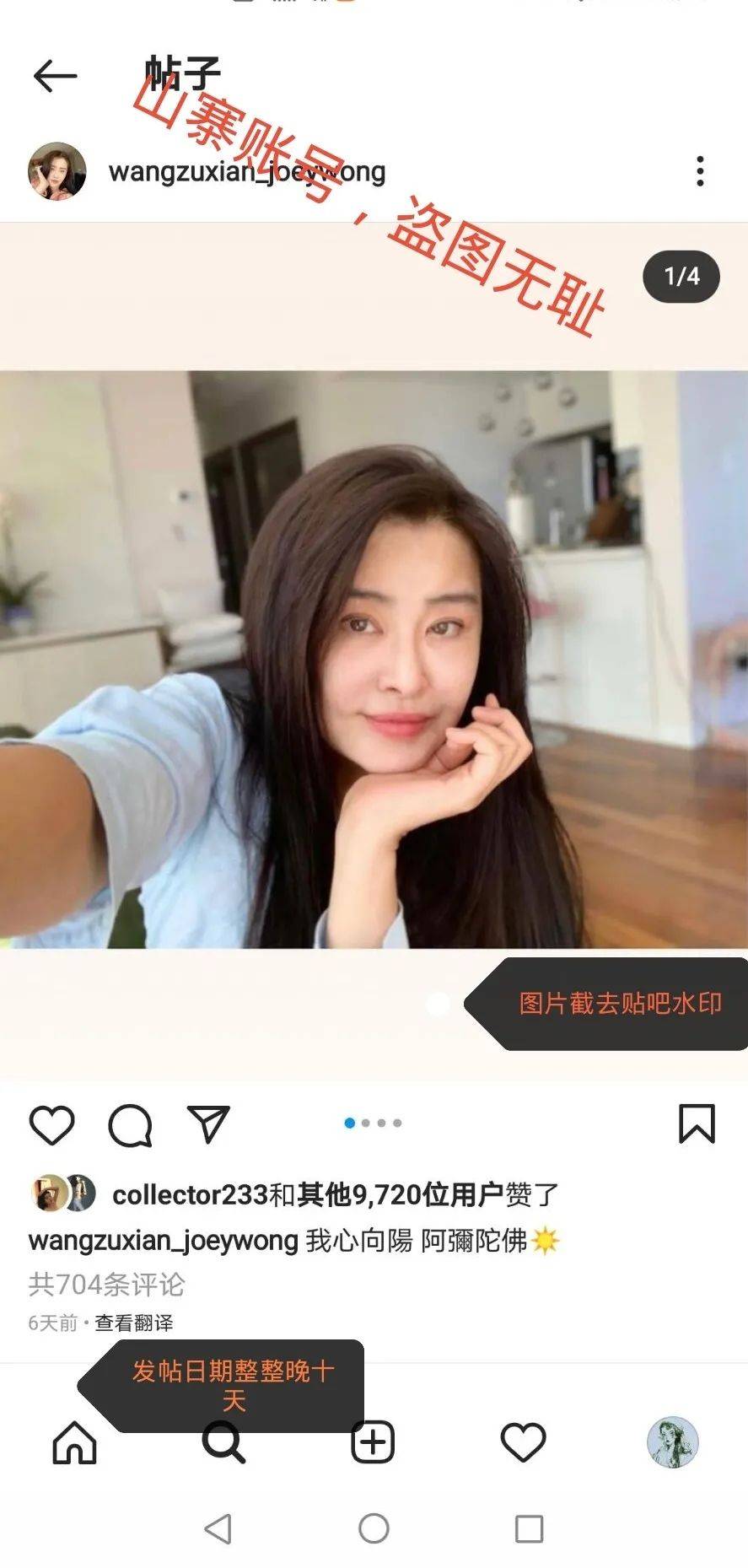This screenshot has height=1568, width=748.
Task: Share the post via the paper plane
Action: point(207,1124)
